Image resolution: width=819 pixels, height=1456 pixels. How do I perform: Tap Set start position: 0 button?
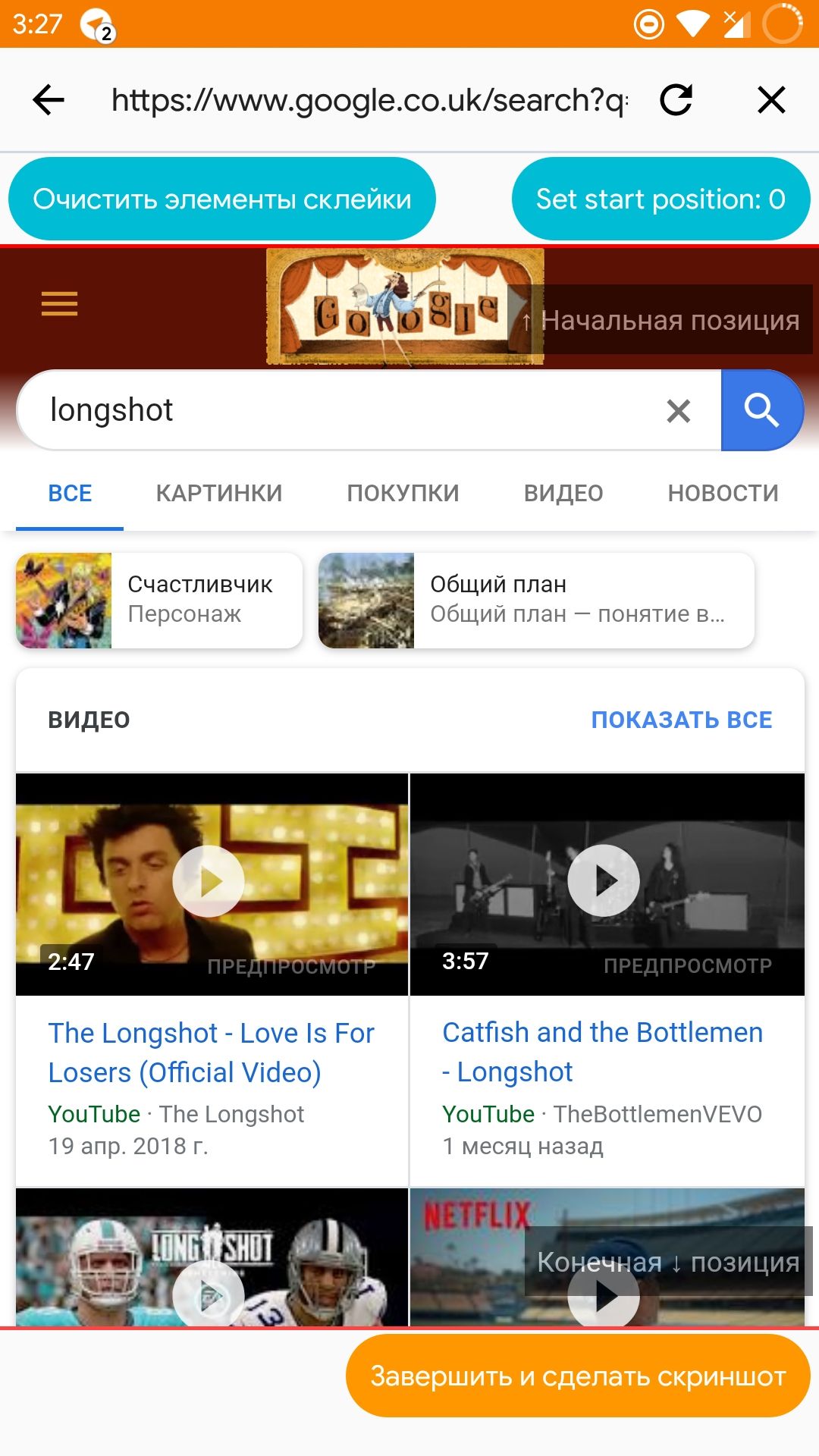click(x=661, y=199)
